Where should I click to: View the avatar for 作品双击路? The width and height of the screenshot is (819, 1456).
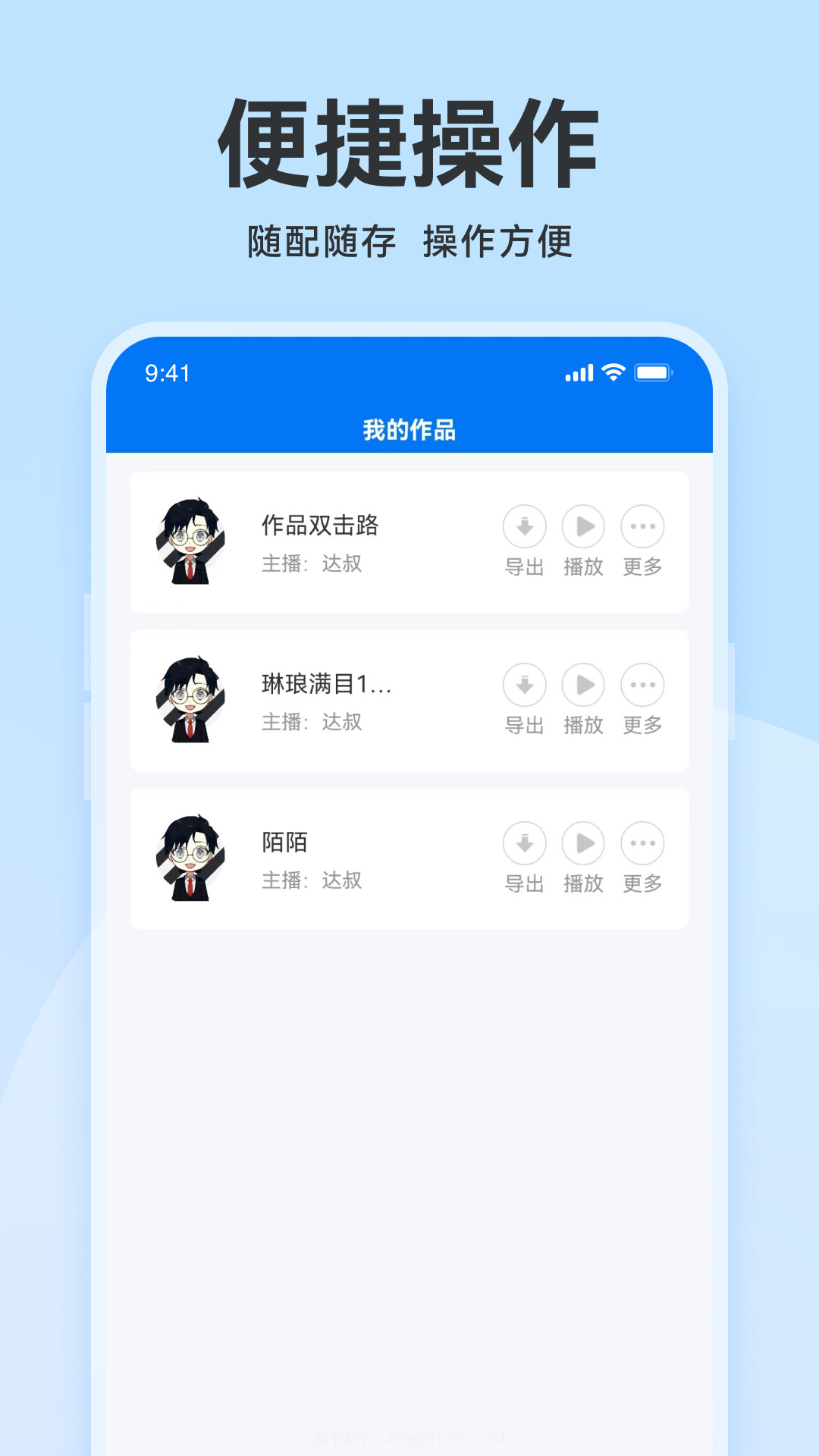click(x=192, y=541)
